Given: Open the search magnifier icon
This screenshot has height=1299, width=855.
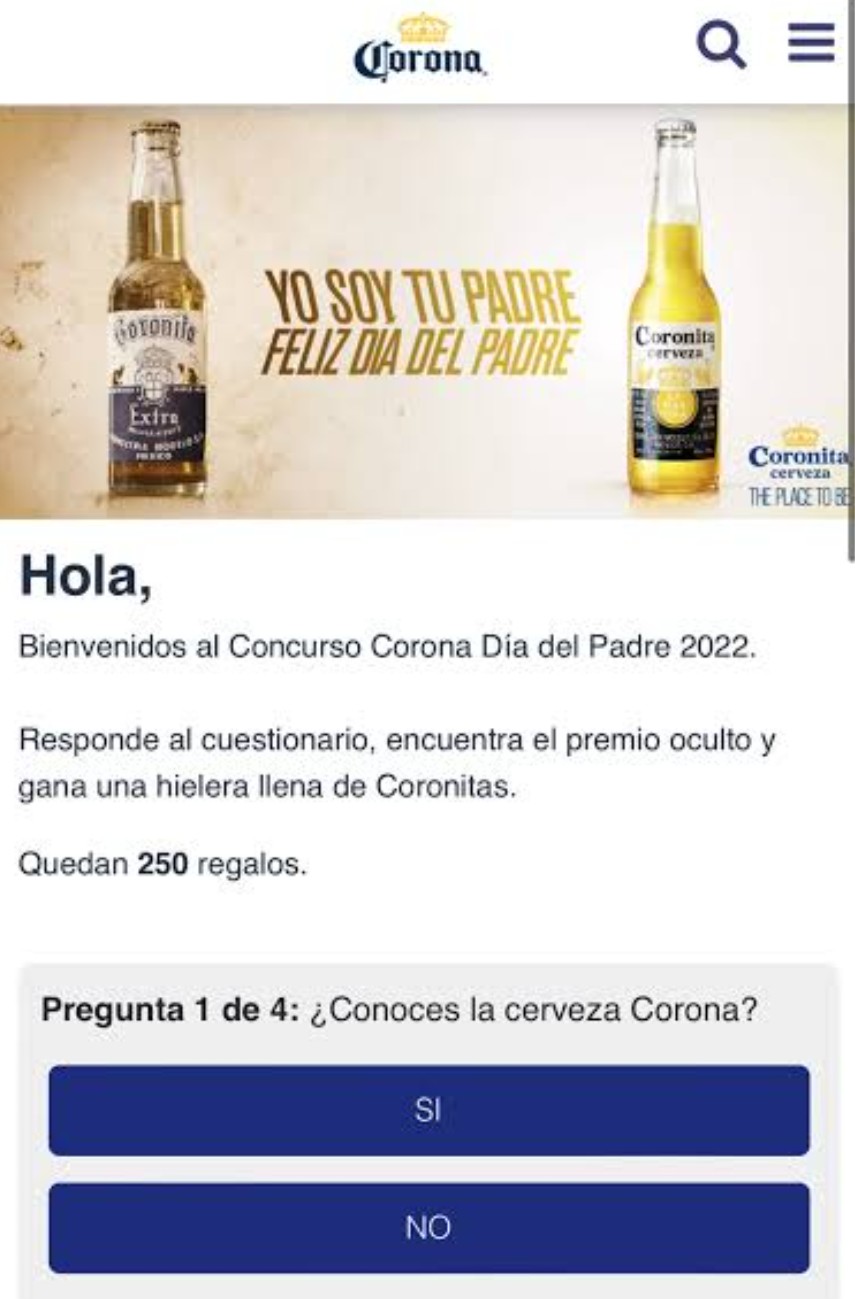Looking at the screenshot, I should pyautogui.click(x=720, y=44).
